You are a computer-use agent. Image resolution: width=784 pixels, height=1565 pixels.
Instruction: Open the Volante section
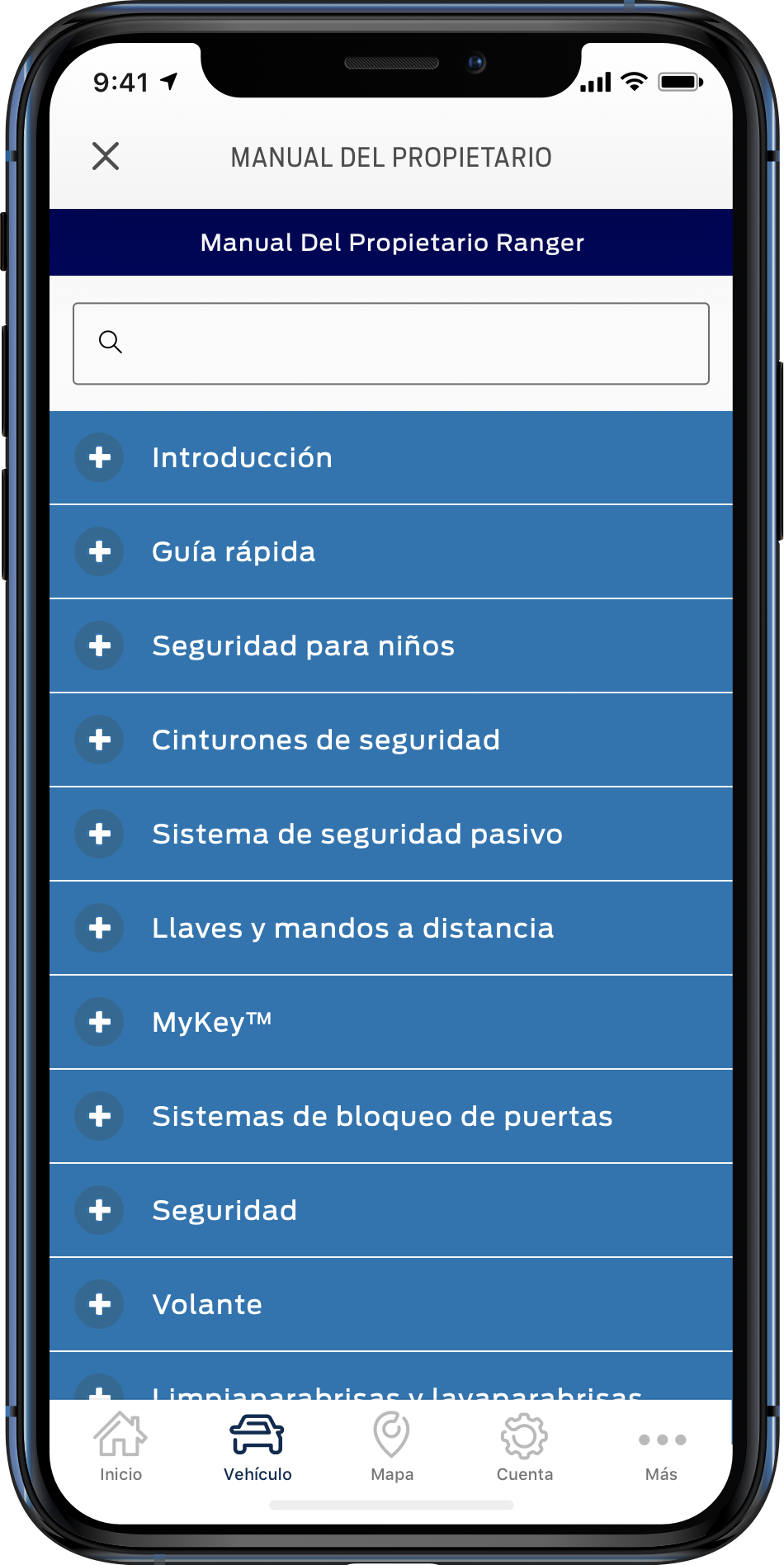391,1305
